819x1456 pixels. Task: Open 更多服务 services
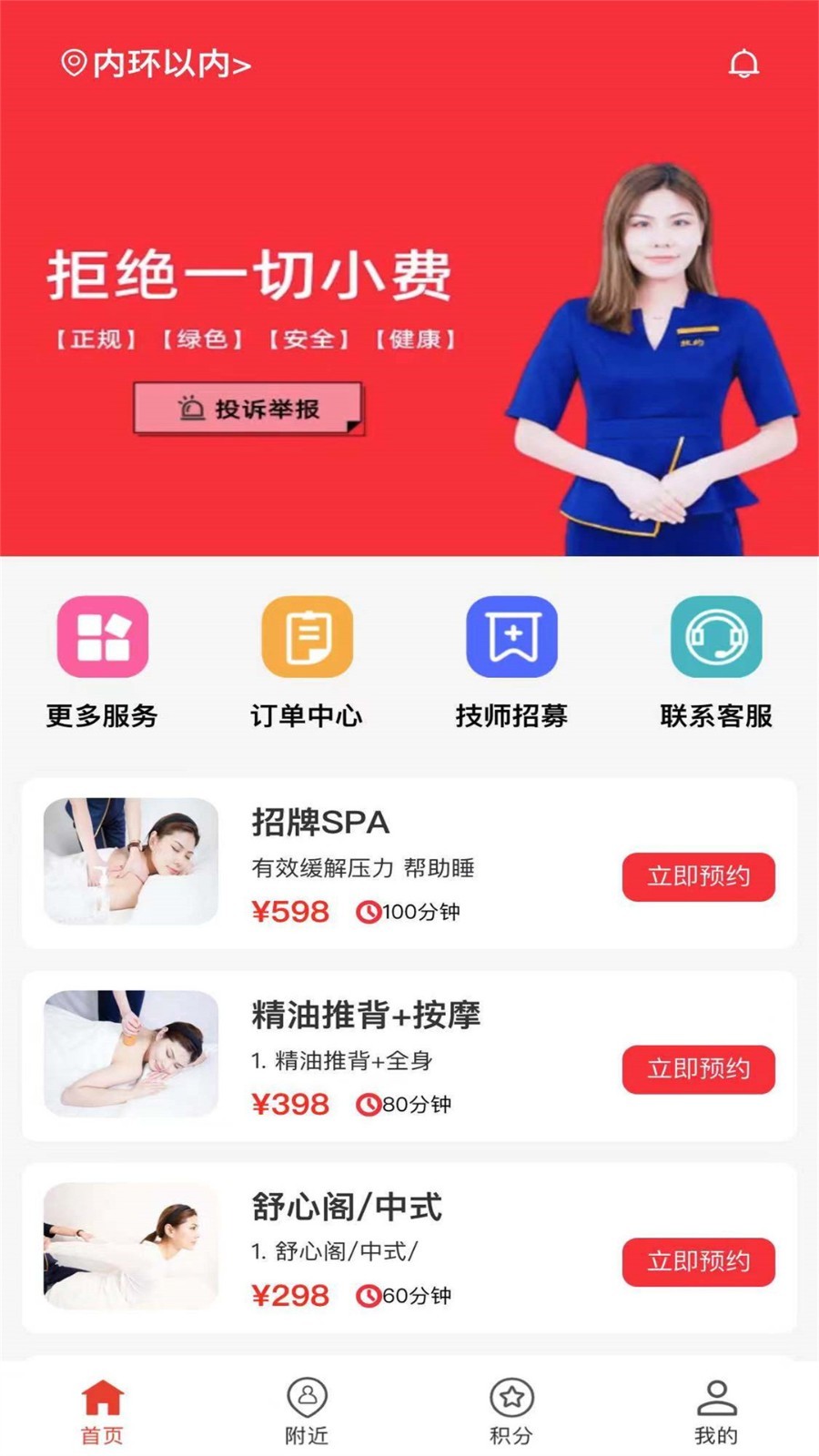(x=102, y=662)
